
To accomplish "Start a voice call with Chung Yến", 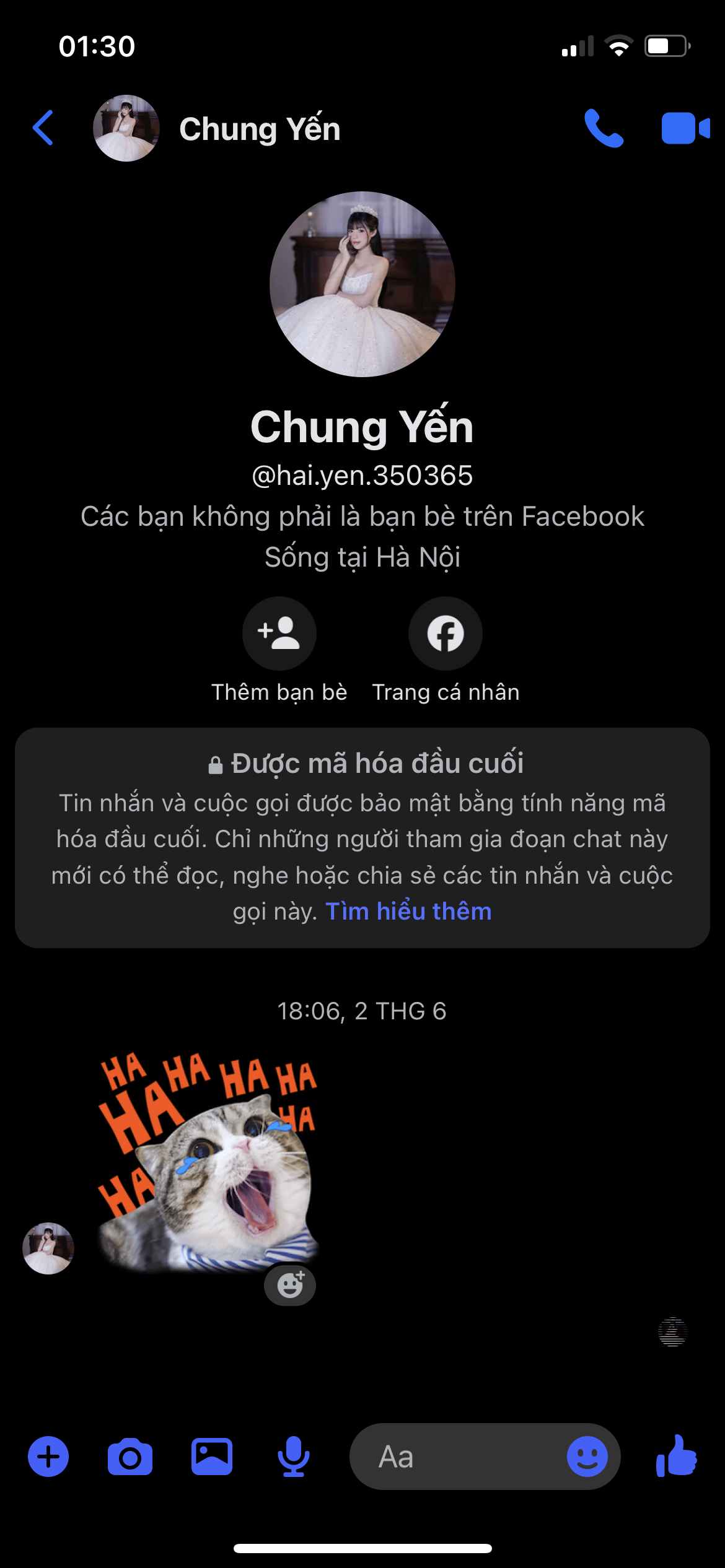I will point(604,128).
